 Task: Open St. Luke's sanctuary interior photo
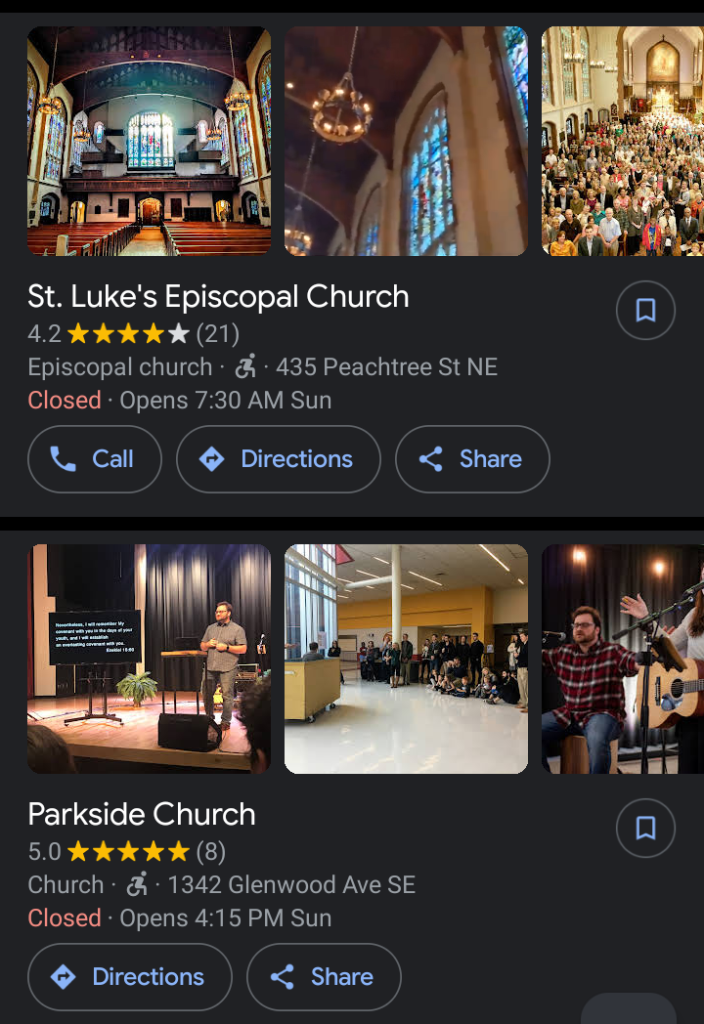(149, 141)
